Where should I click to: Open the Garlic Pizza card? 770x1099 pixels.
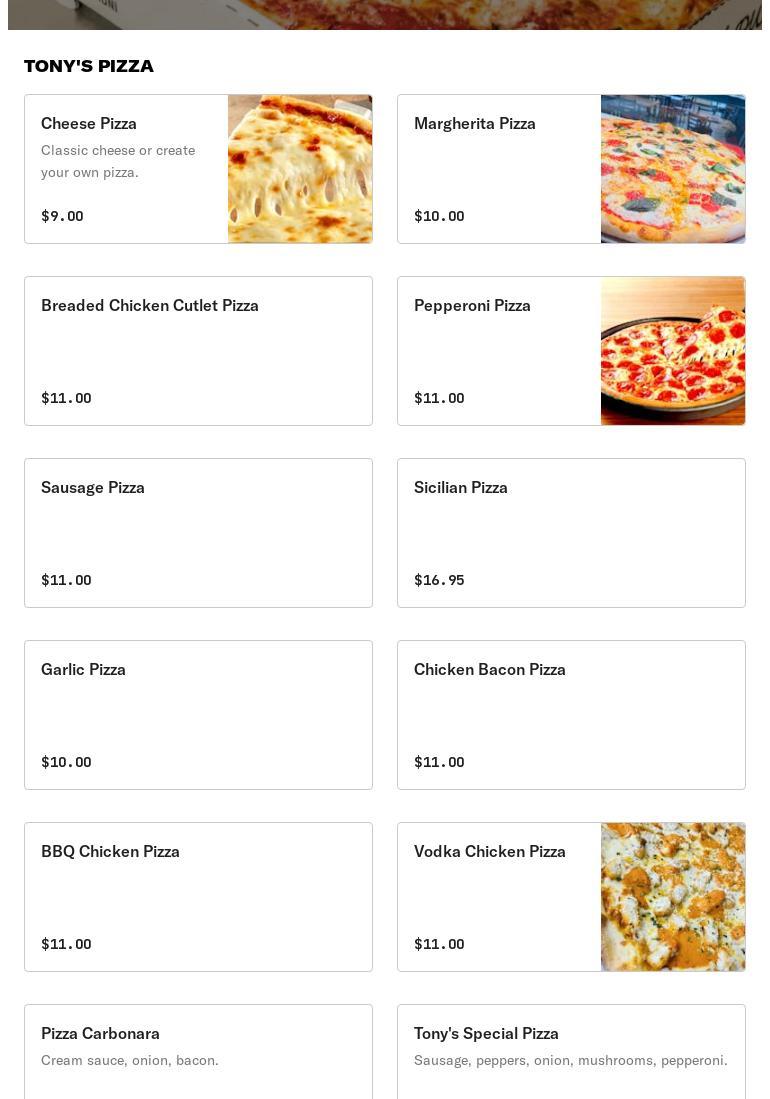[x=198, y=715]
